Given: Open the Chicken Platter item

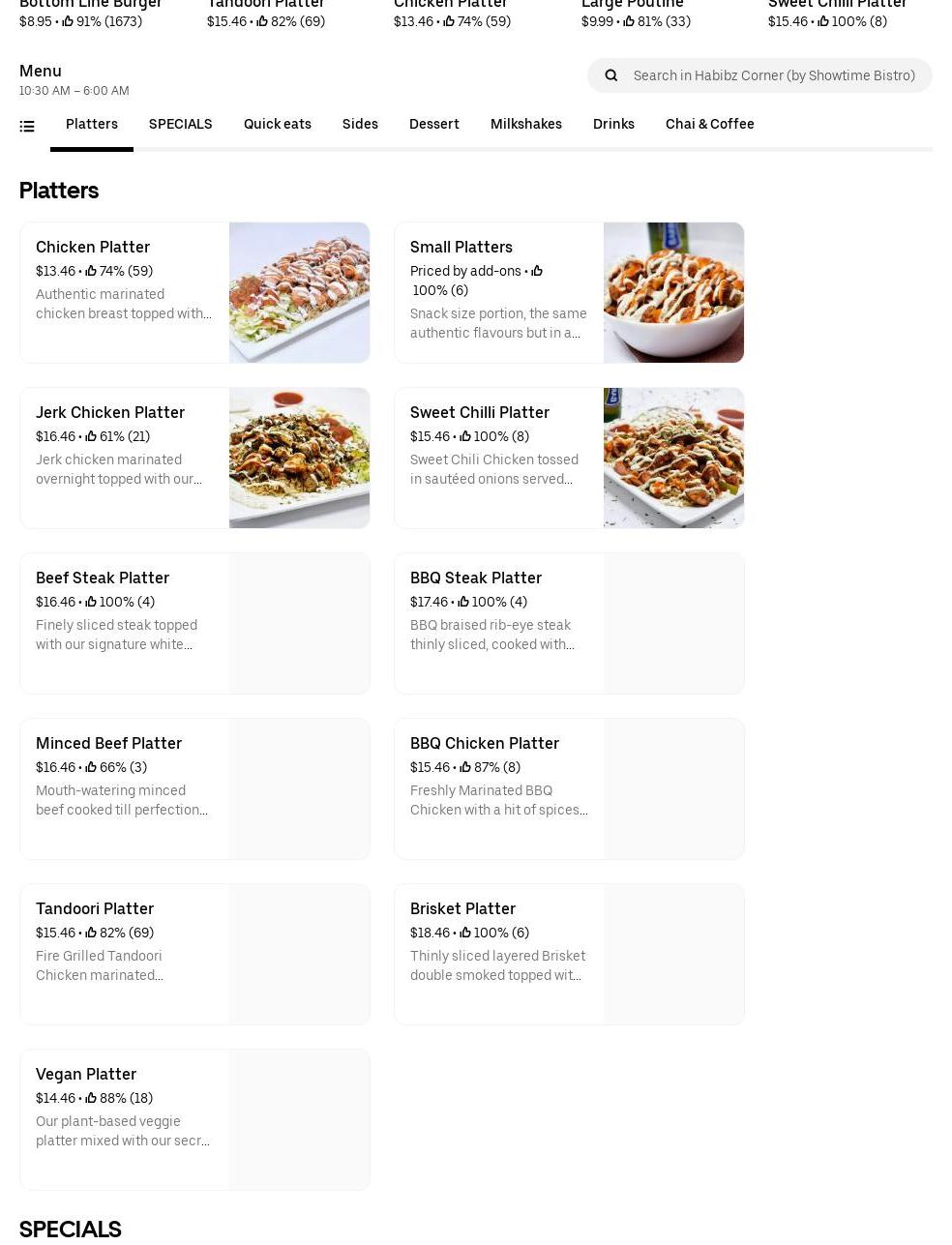Looking at the screenshot, I should tap(194, 292).
